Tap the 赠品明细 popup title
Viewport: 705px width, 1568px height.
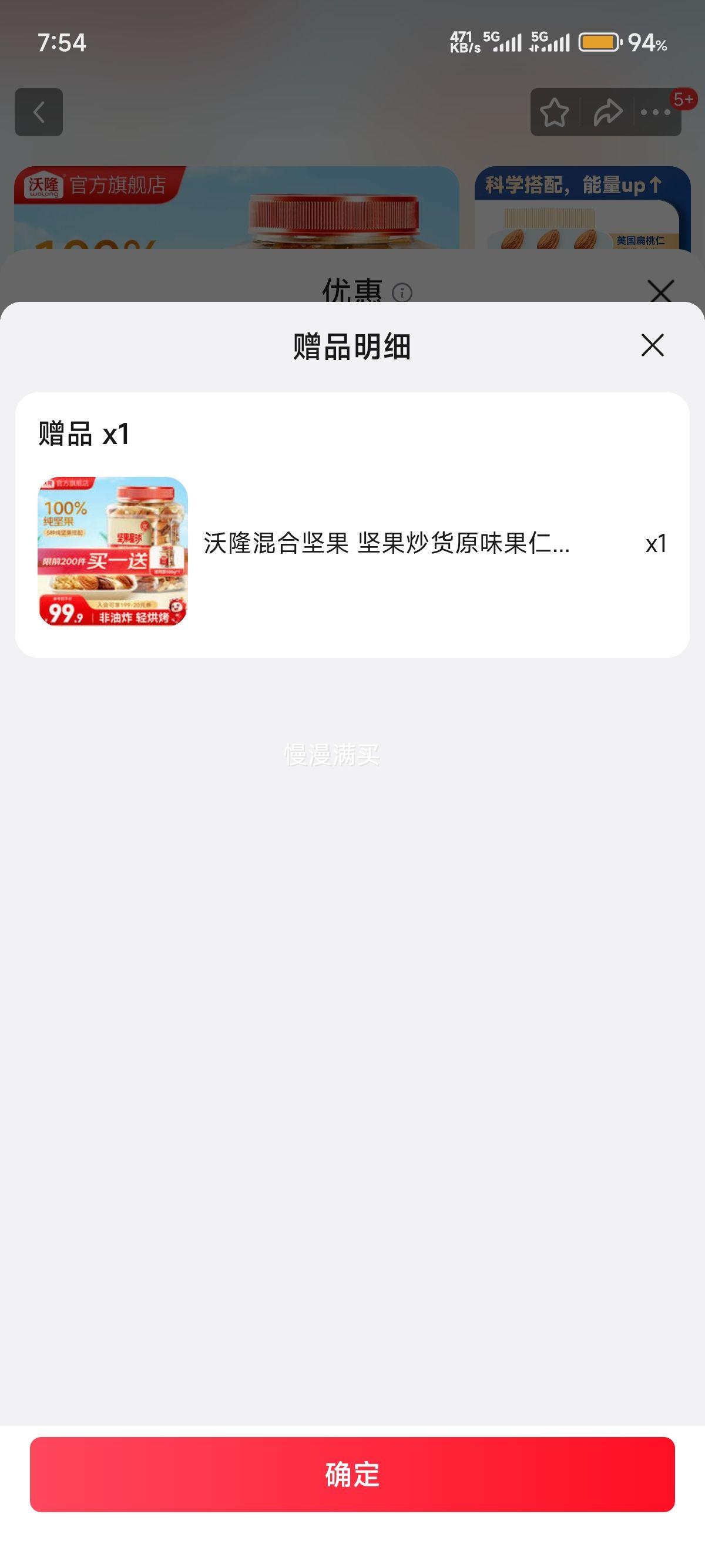pyautogui.click(x=352, y=346)
